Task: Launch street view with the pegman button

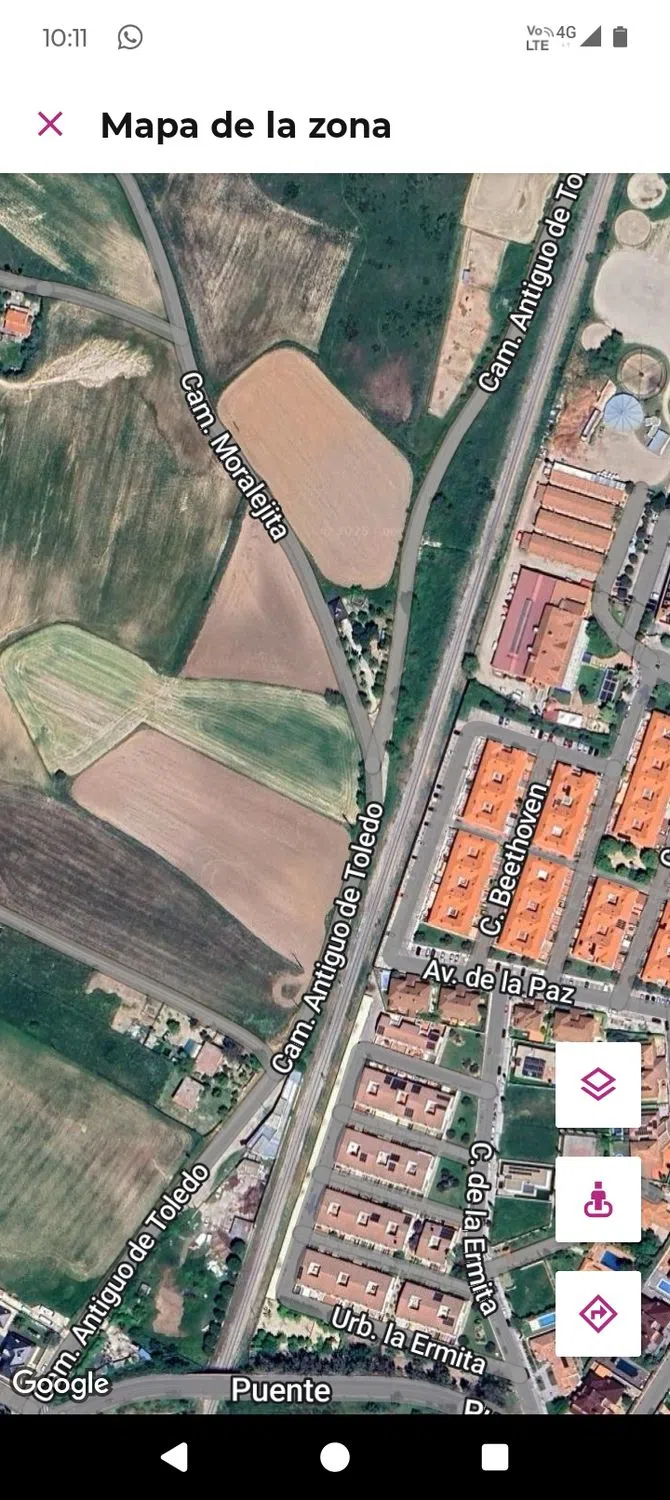Action: click(x=598, y=1199)
